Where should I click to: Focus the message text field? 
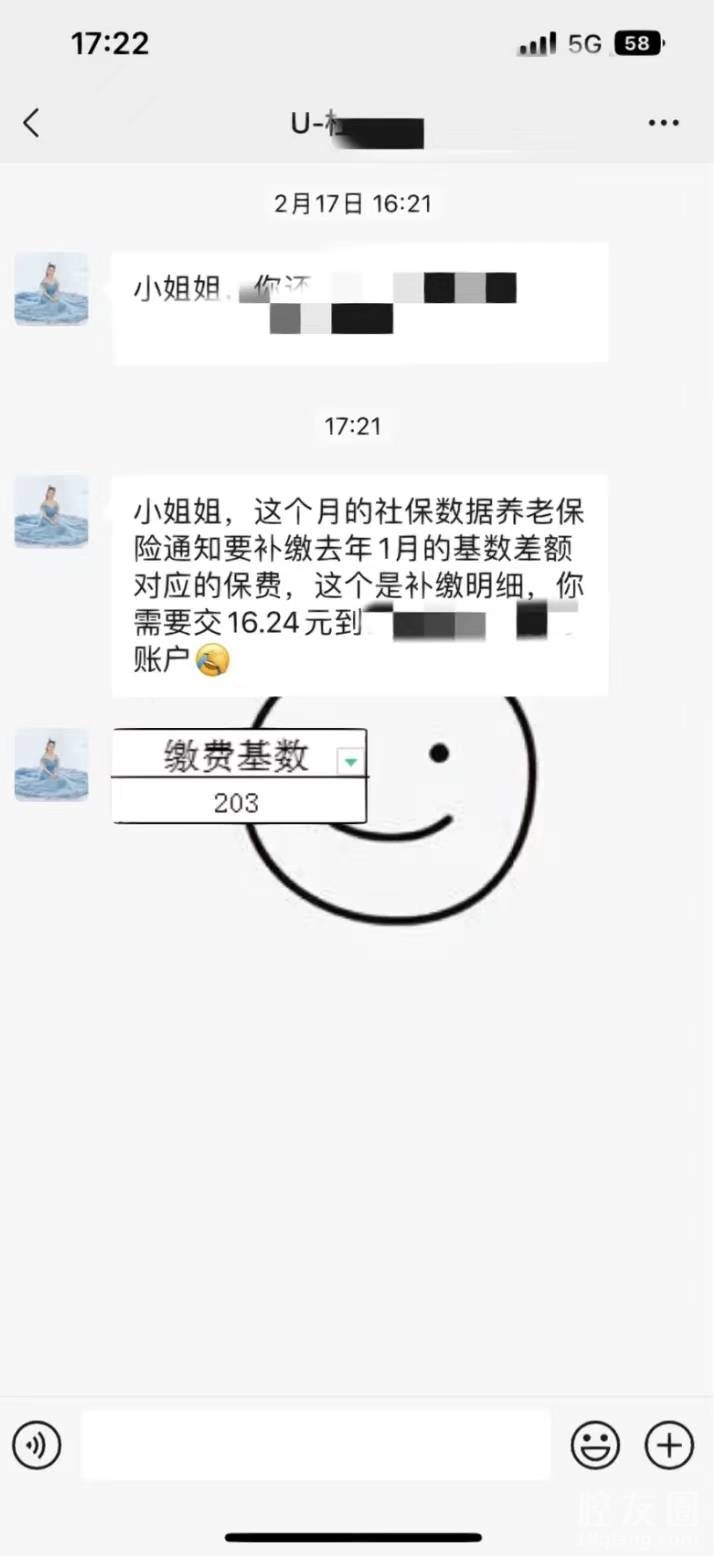pos(315,1445)
